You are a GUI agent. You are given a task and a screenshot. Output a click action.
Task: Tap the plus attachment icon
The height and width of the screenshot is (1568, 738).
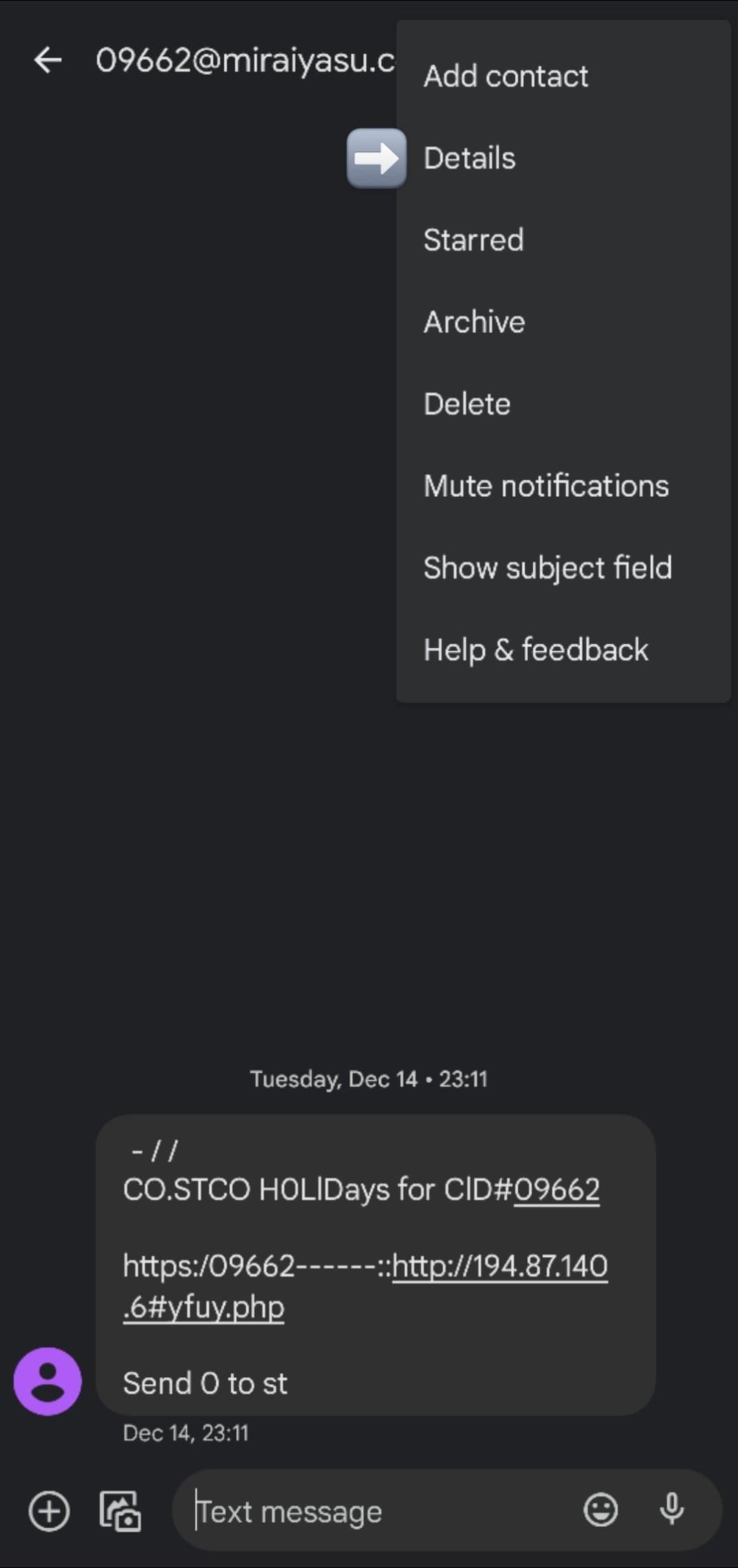(49, 1510)
